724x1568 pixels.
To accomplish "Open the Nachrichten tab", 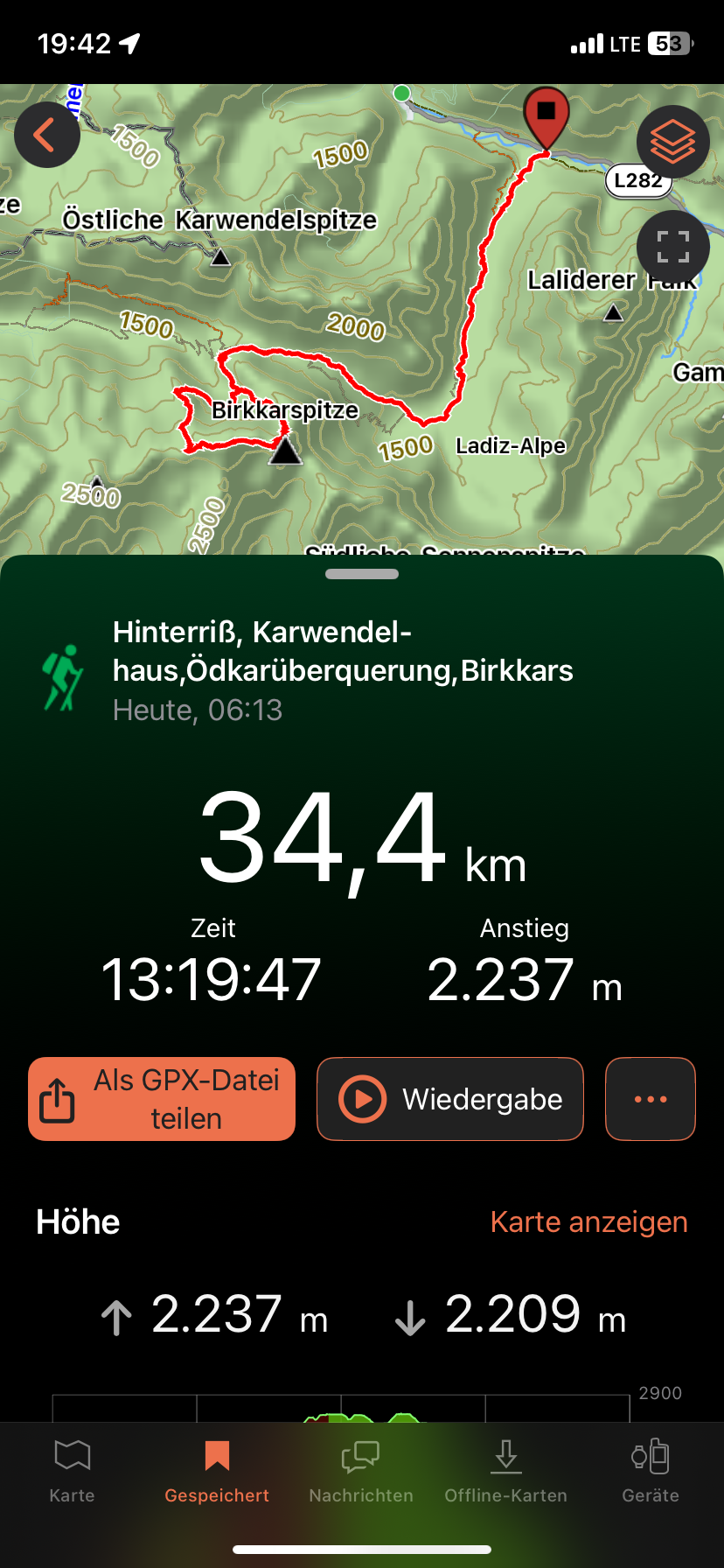I will 361,1472.
